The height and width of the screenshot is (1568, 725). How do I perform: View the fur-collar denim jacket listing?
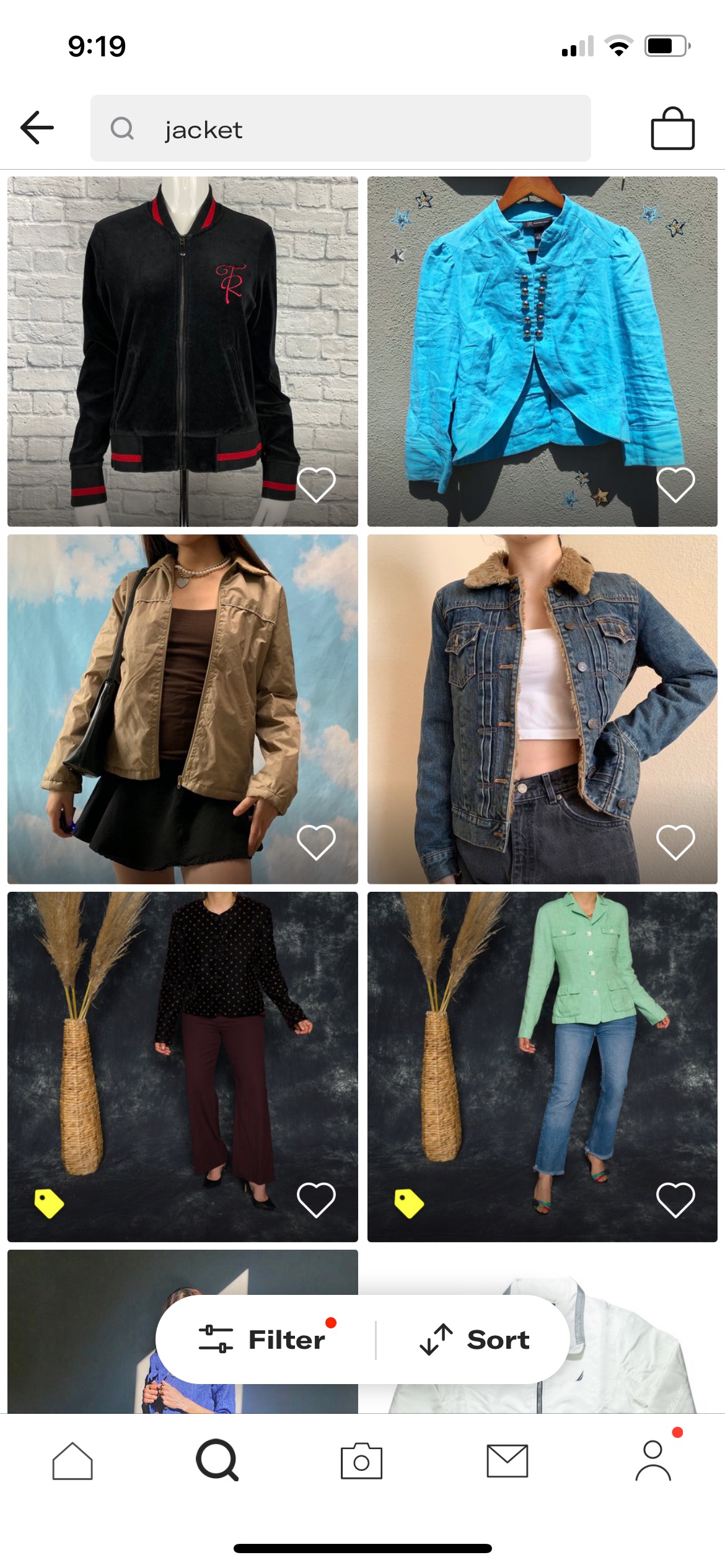[x=542, y=709]
